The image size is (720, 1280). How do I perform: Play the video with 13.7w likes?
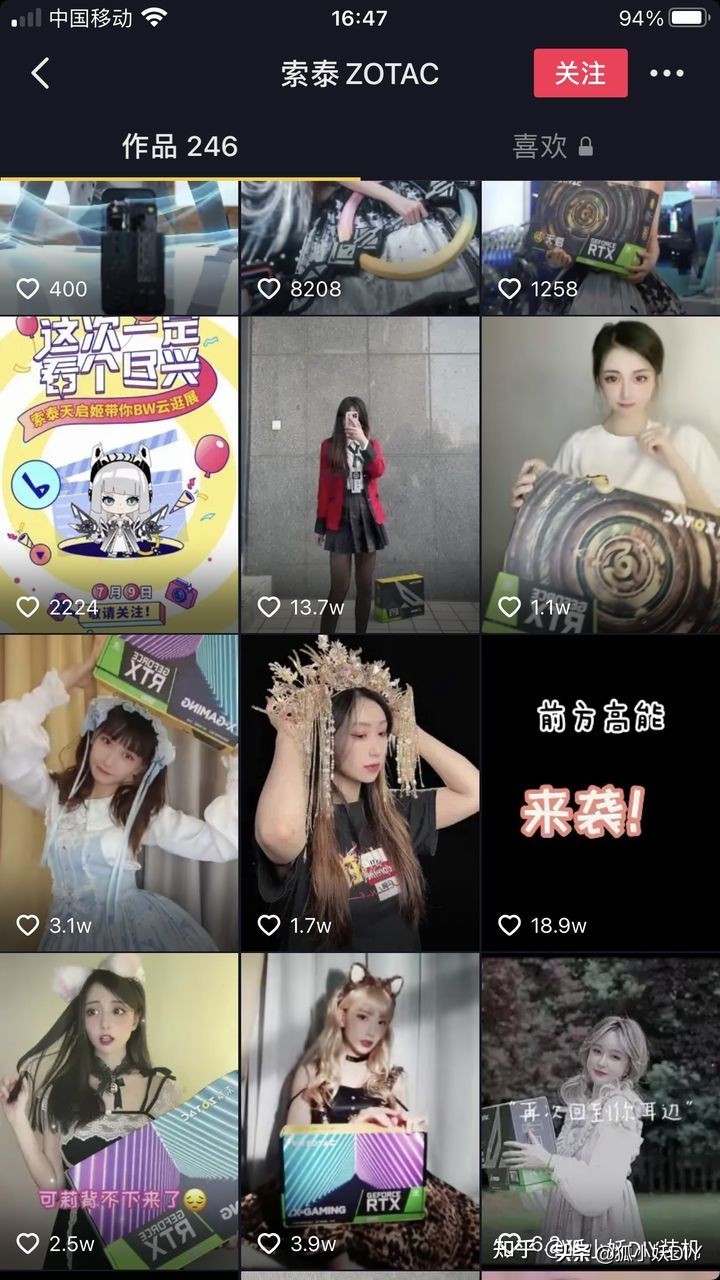pos(360,474)
